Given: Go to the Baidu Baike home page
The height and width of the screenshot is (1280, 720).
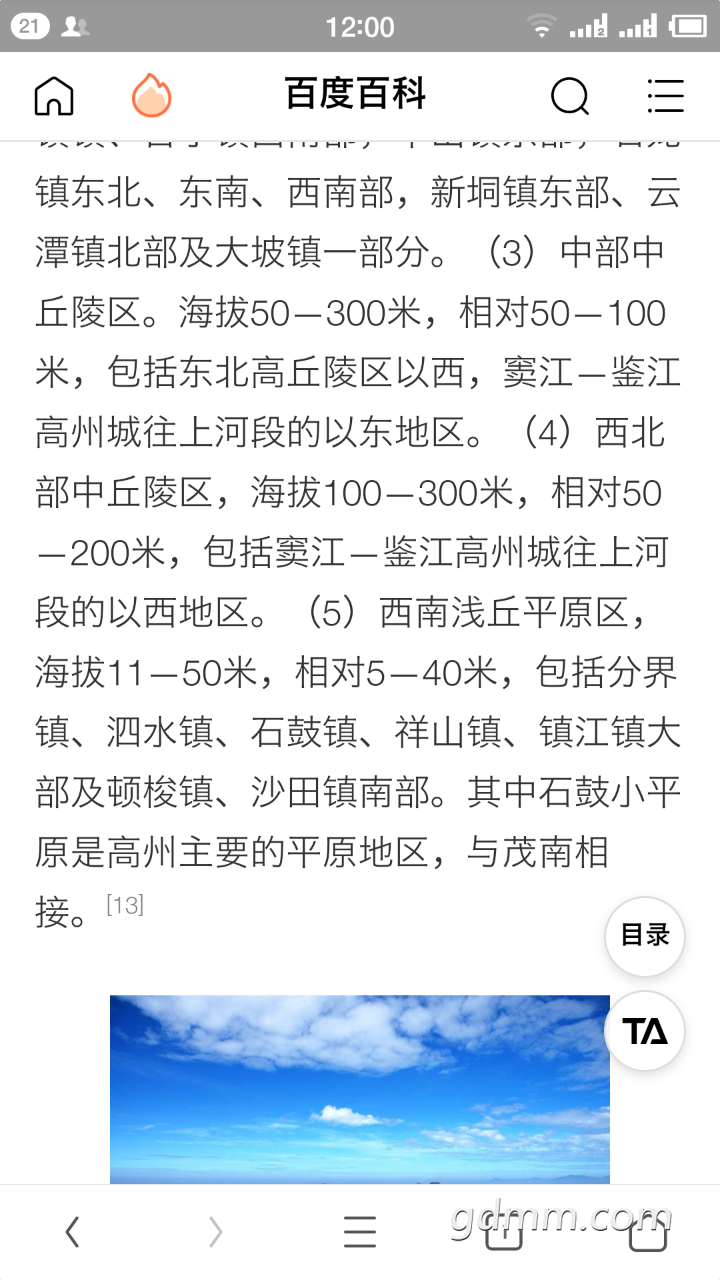Looking at the screenshot, I should tap(54, 96).
